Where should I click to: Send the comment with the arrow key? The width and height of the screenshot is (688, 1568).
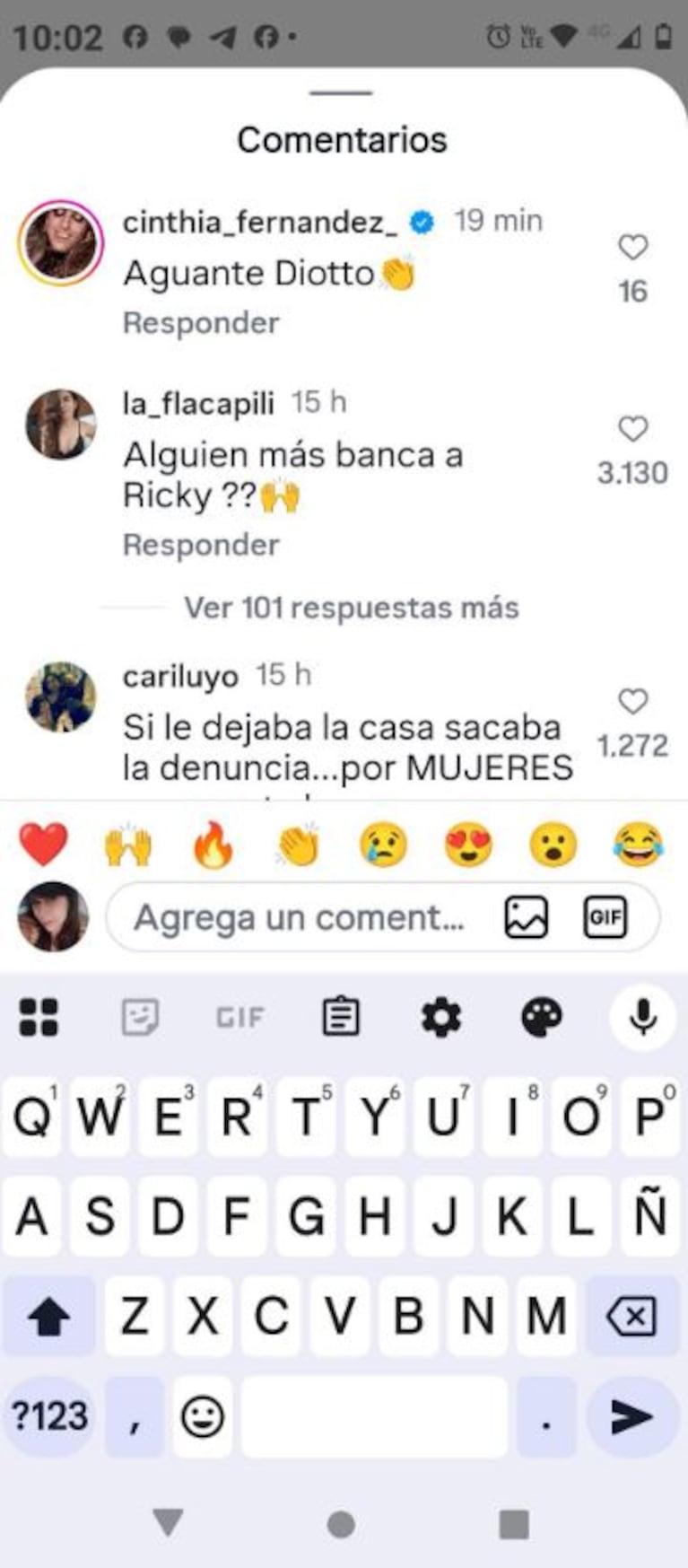(x=631, y=1416)
